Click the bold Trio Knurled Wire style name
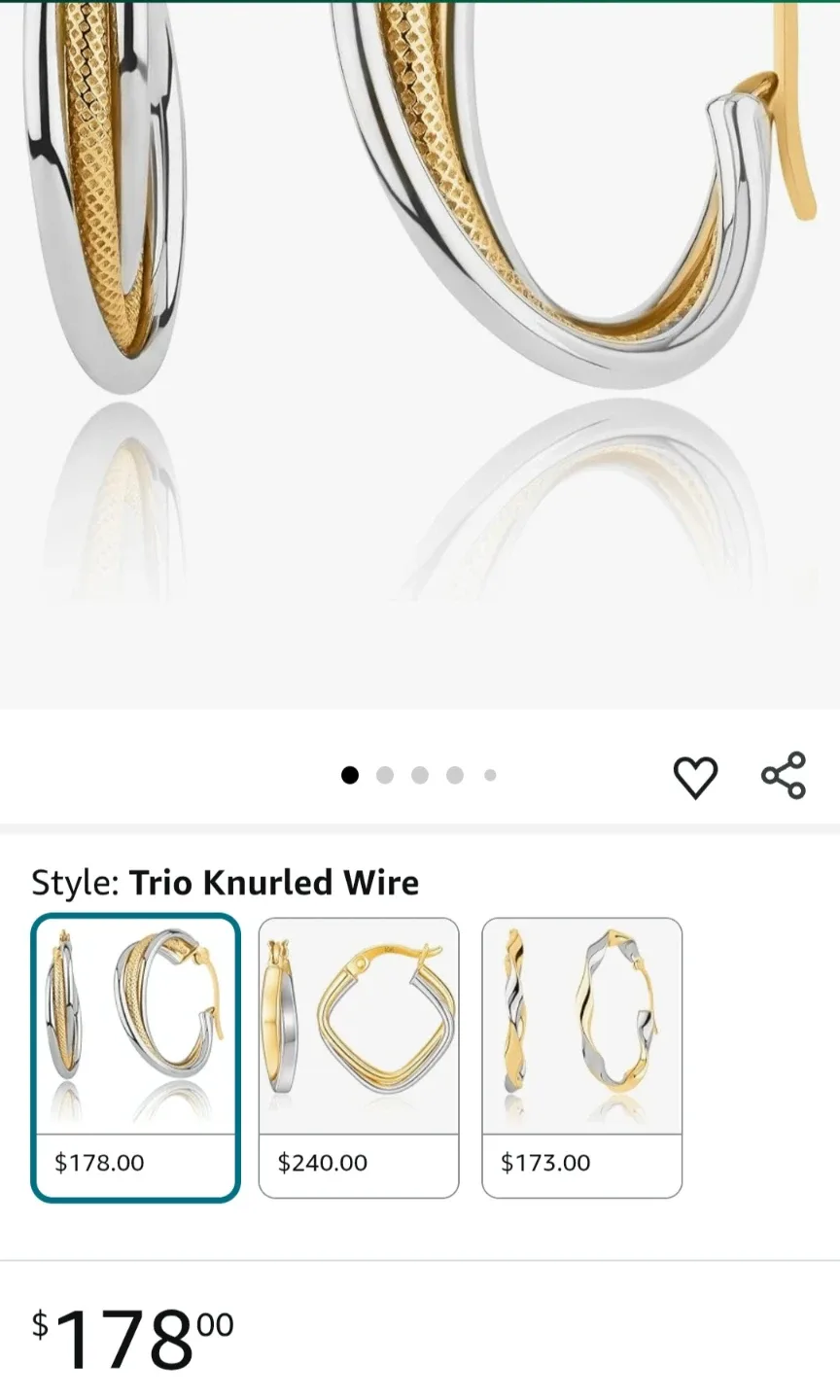 (x=275, y=883)
